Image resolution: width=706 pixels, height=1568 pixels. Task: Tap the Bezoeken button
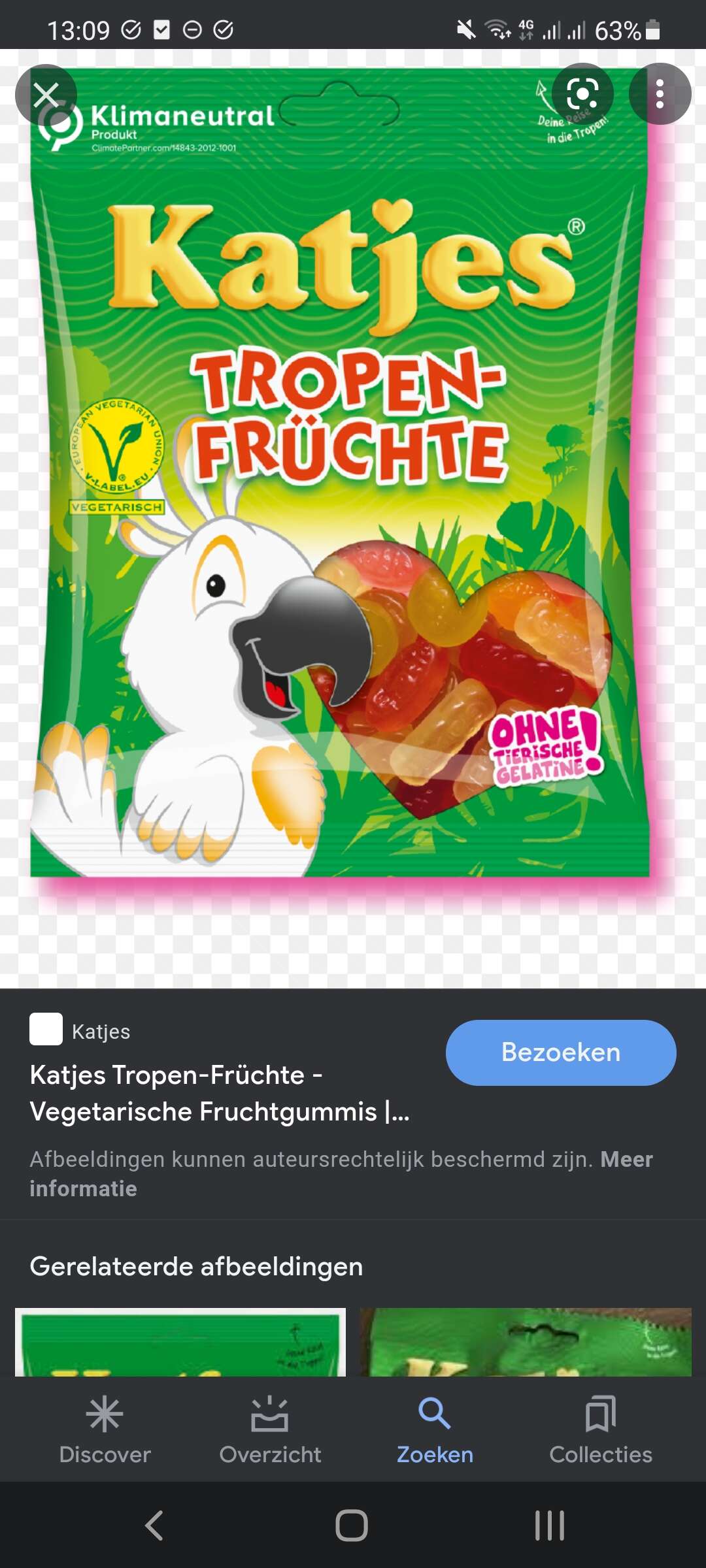point(561,1053)
